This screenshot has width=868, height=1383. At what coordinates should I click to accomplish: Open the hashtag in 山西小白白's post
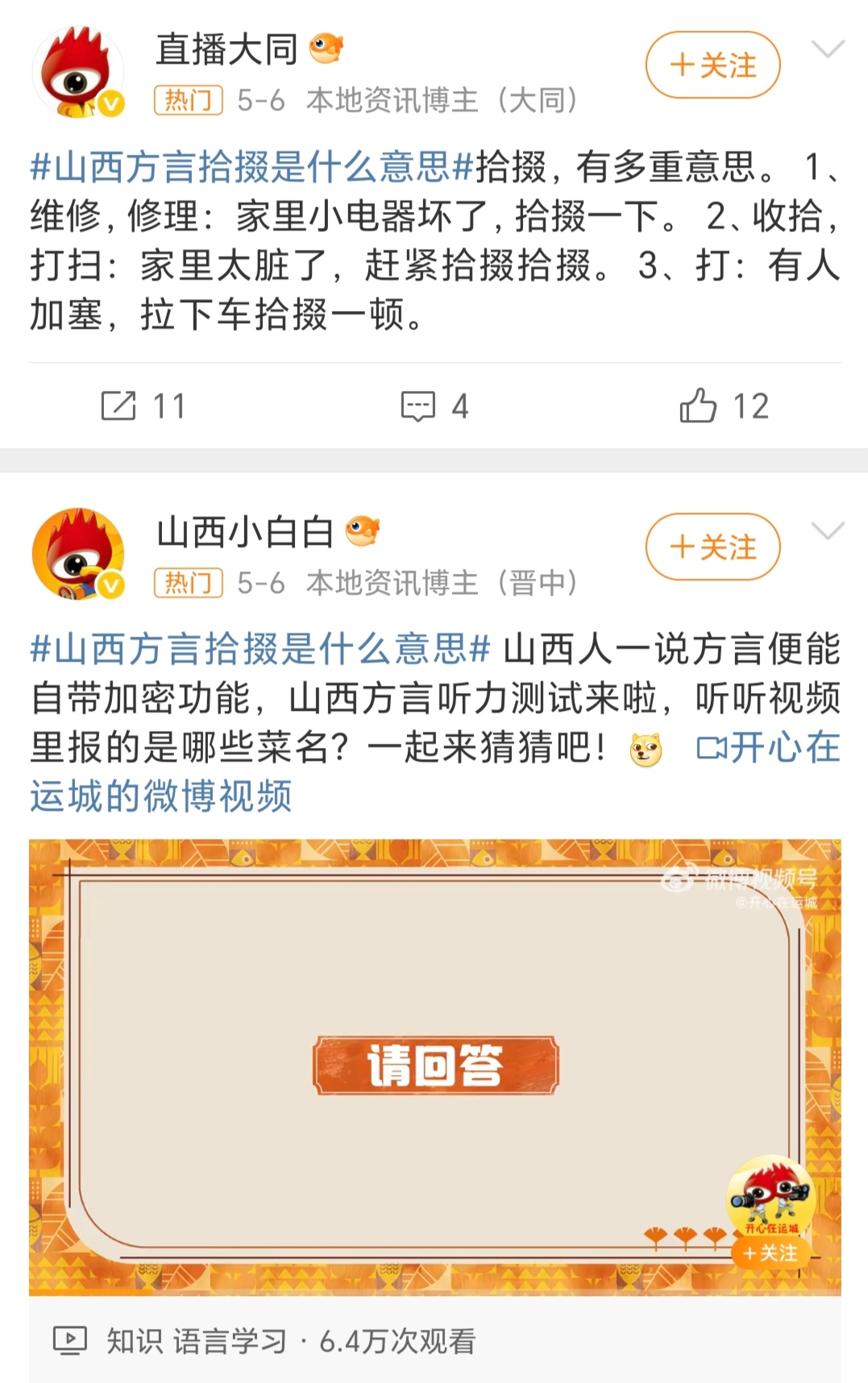click(x=260, y=650)
